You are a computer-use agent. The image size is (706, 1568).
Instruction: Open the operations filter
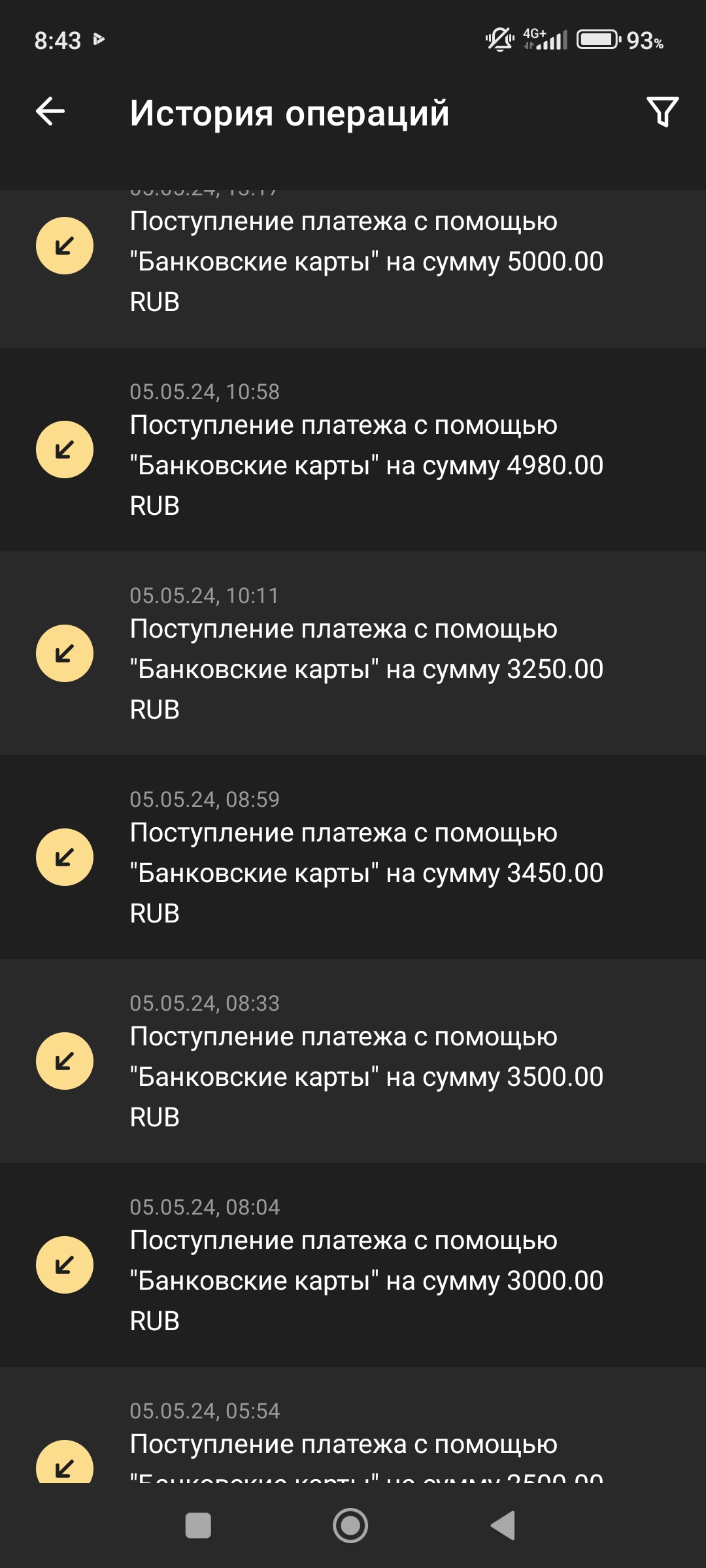point(662,112)
